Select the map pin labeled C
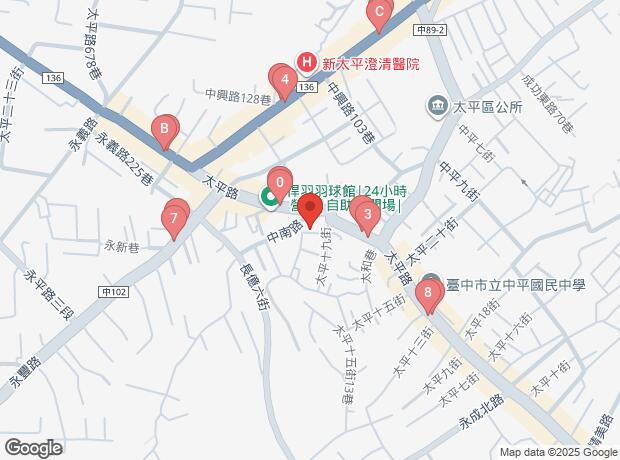620x460 pixels. [378, 15]
